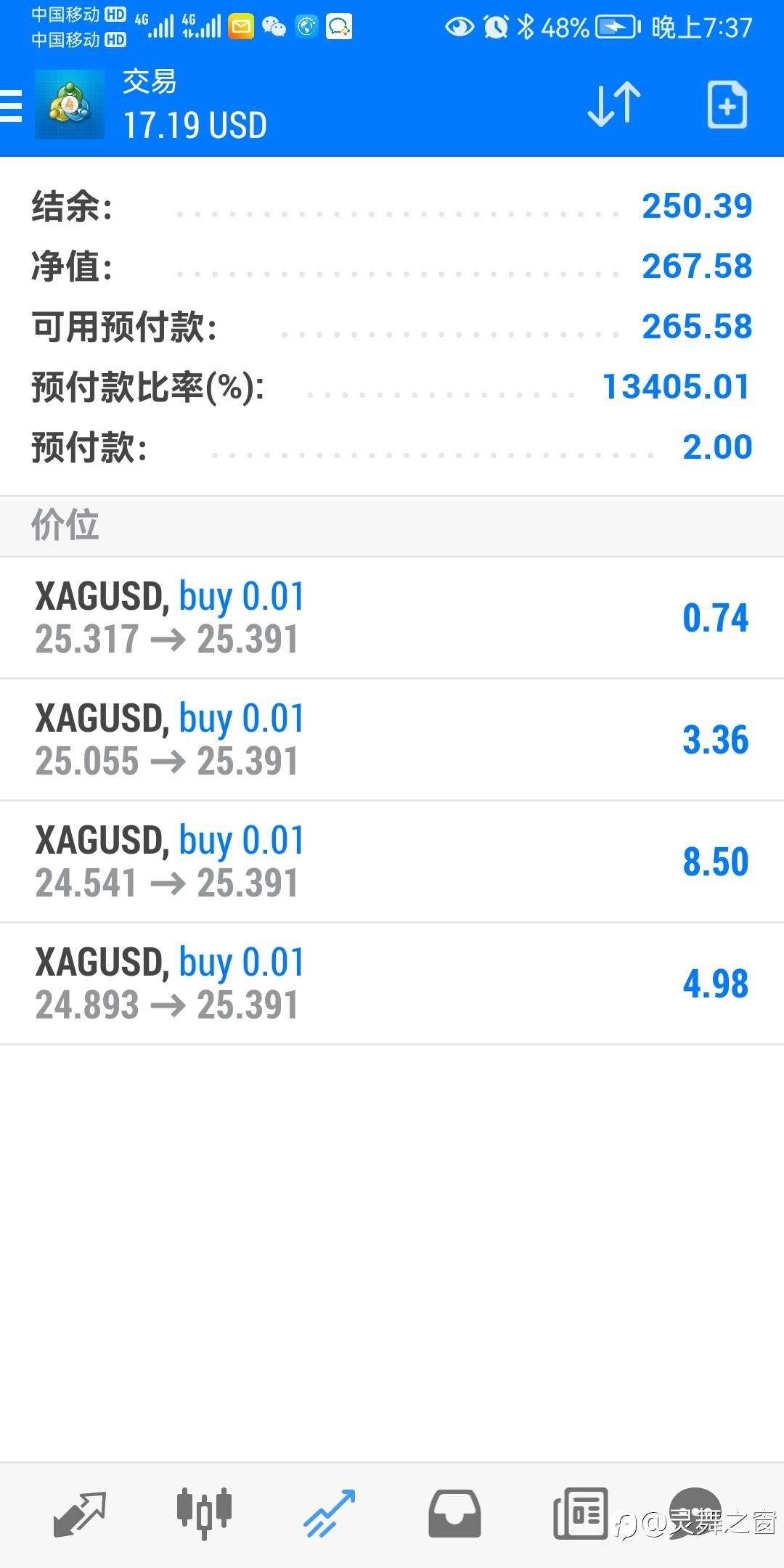Go to the History inbox tab

454,1514
